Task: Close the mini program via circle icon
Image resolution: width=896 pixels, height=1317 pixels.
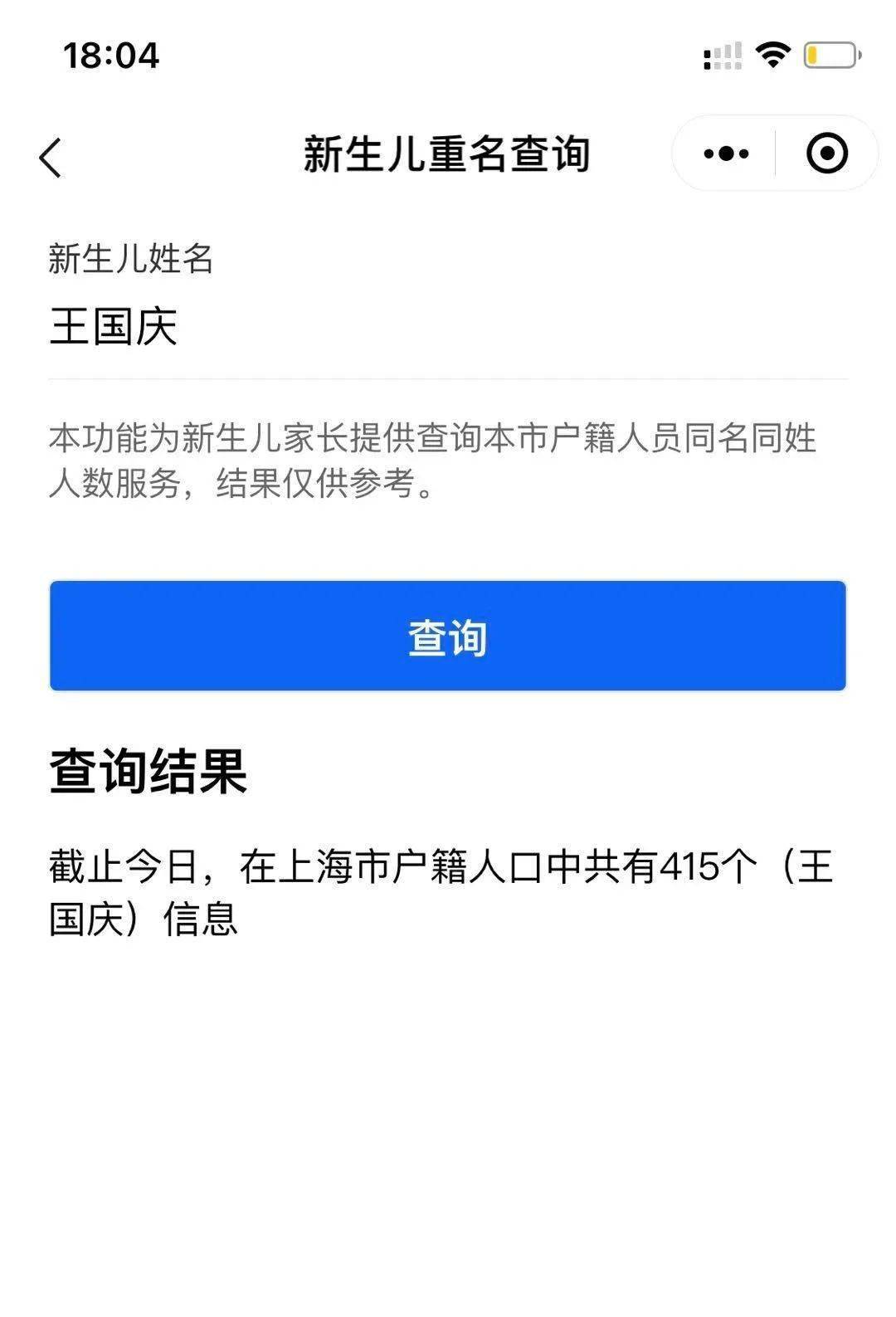Action: tap(826, 154)
